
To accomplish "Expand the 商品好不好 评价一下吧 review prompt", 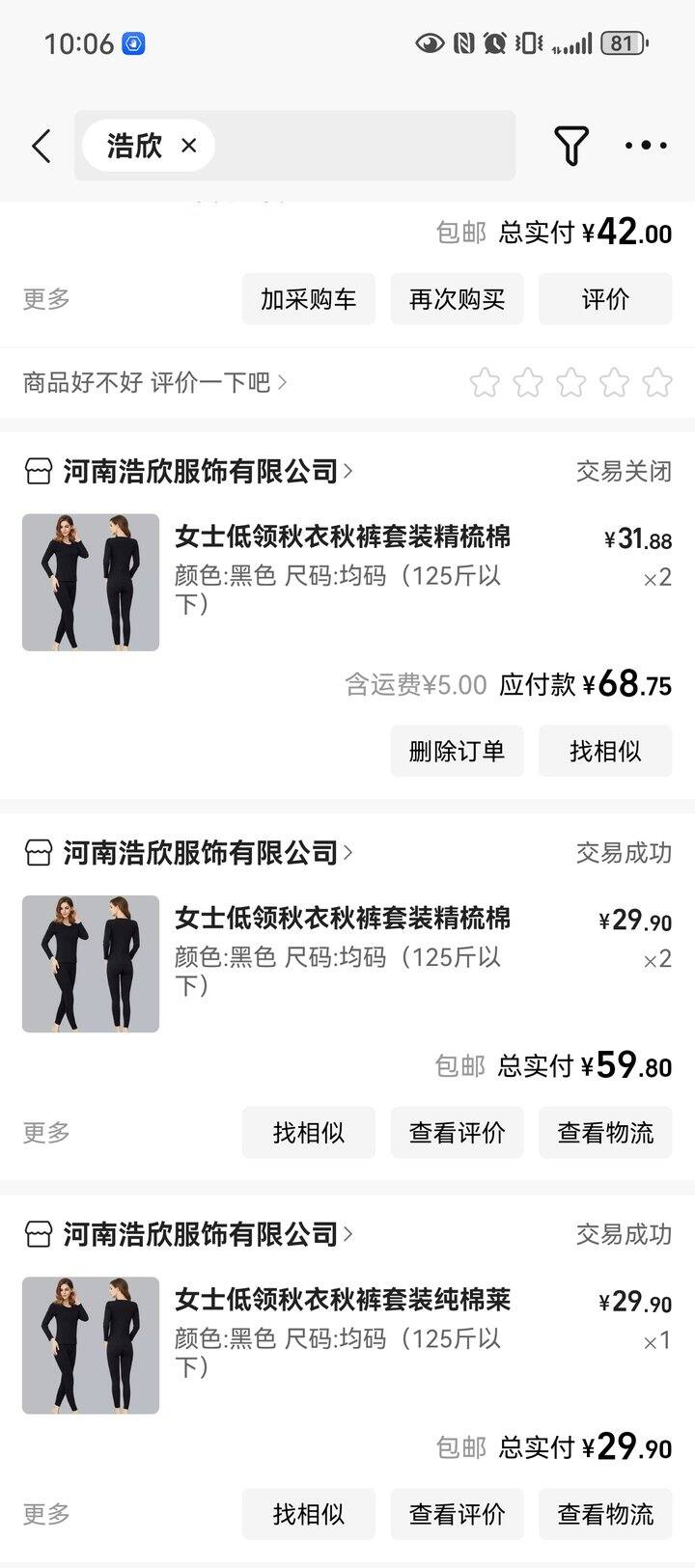I will click(284, 383).
